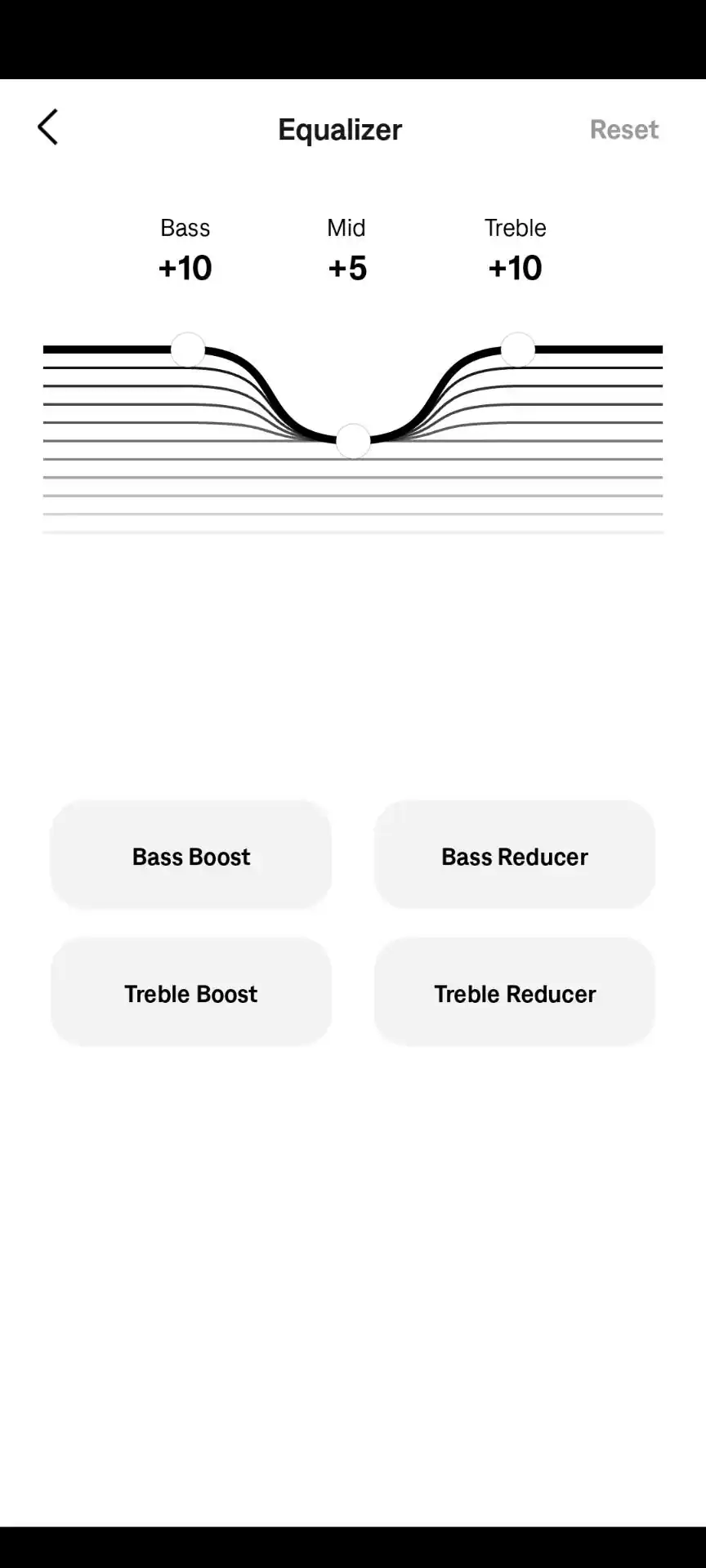Screen dimensions: 706x1568
Task: Select the Bass Reducer preset
Action: [x=514, y=855]
